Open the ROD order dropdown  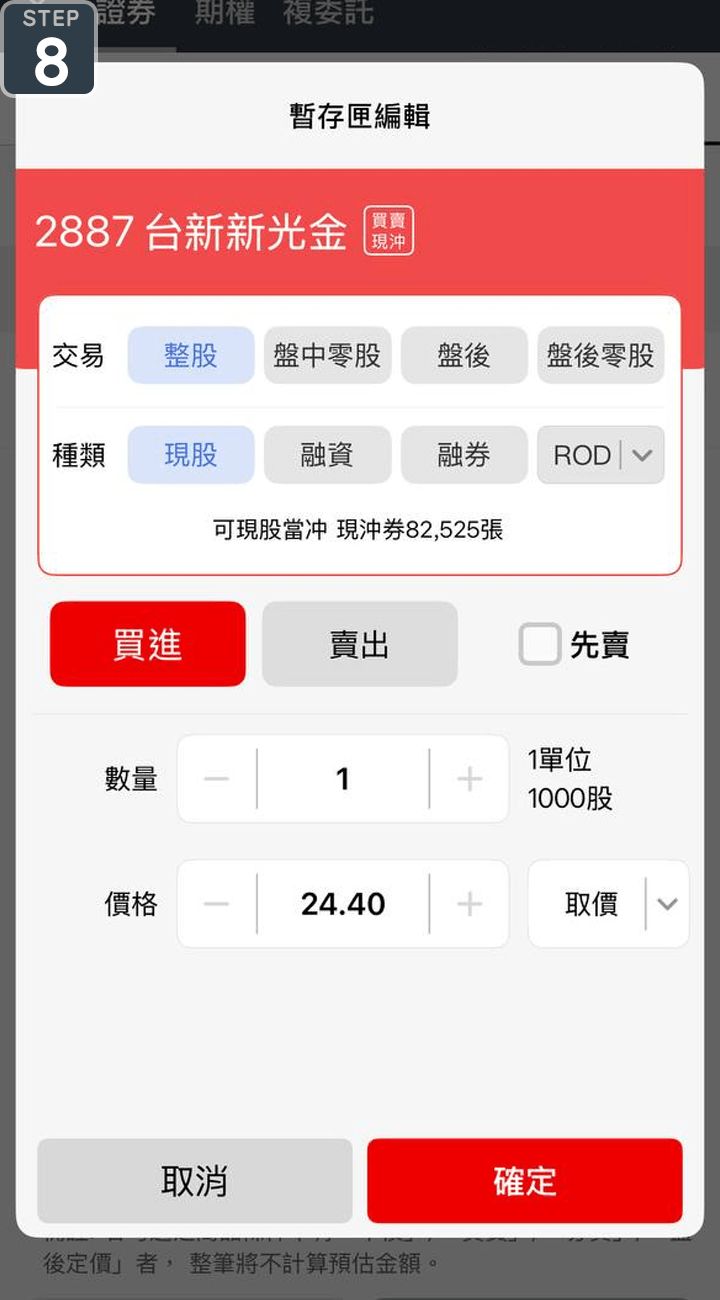tap(600, 455)
